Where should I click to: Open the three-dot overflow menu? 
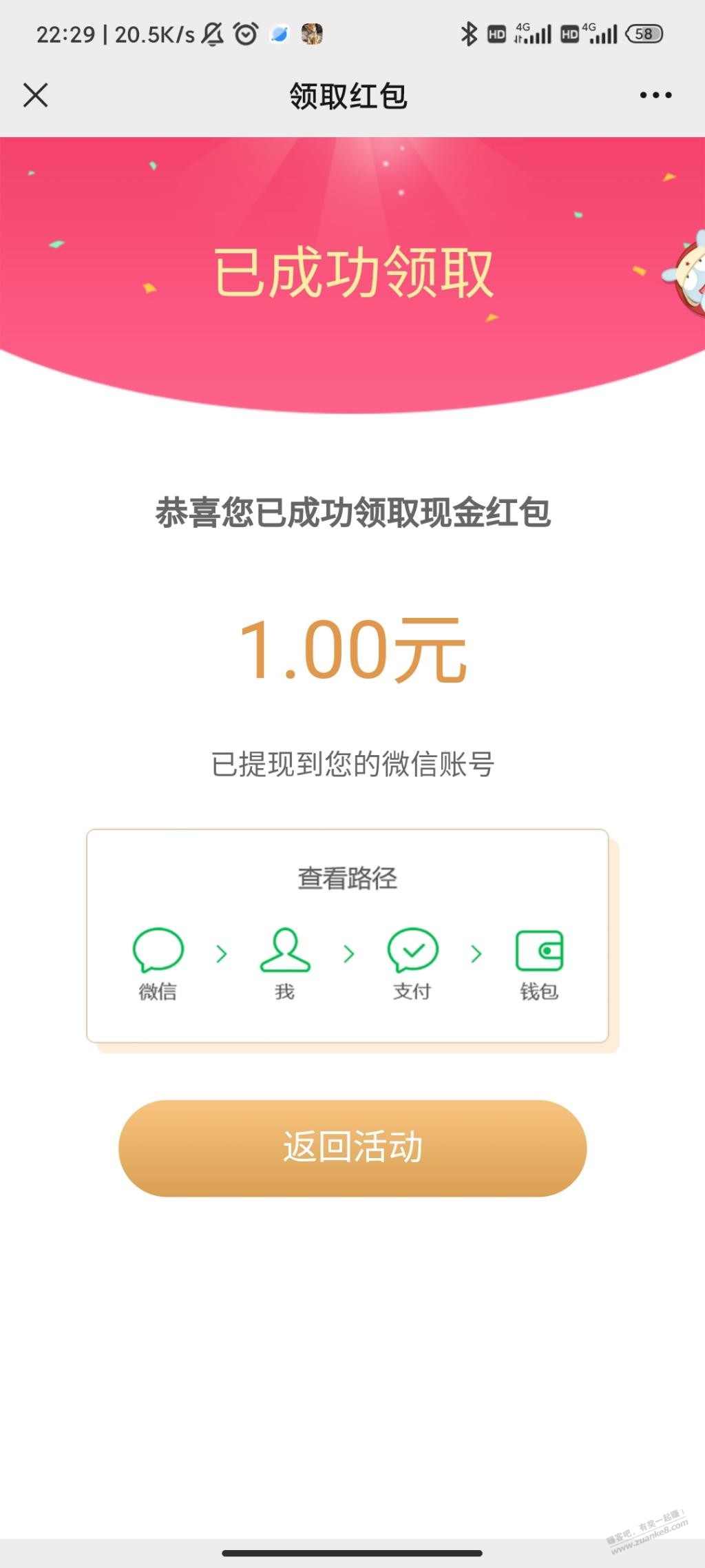655,95
